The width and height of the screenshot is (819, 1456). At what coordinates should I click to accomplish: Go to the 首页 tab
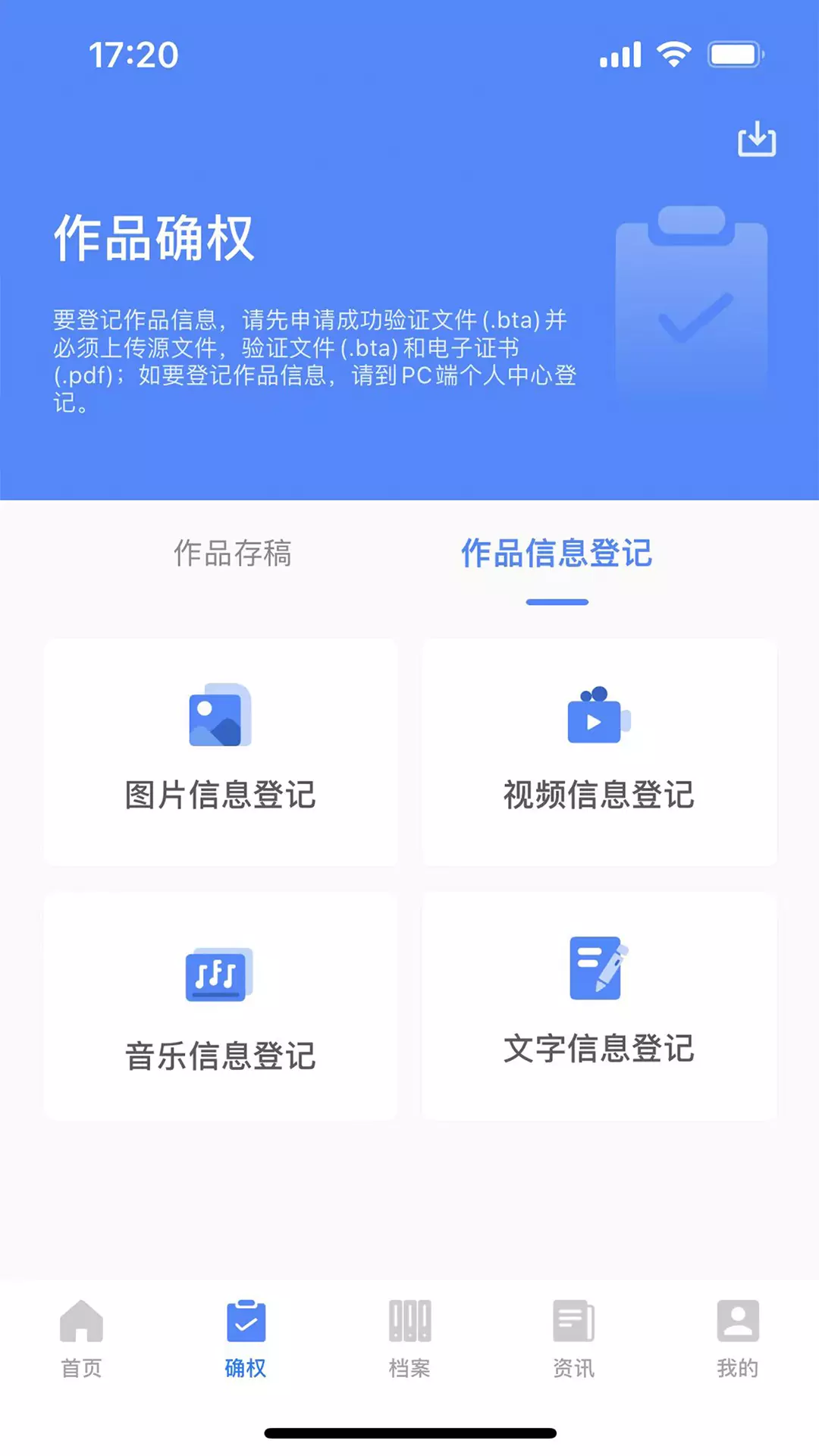(81, 1339)
